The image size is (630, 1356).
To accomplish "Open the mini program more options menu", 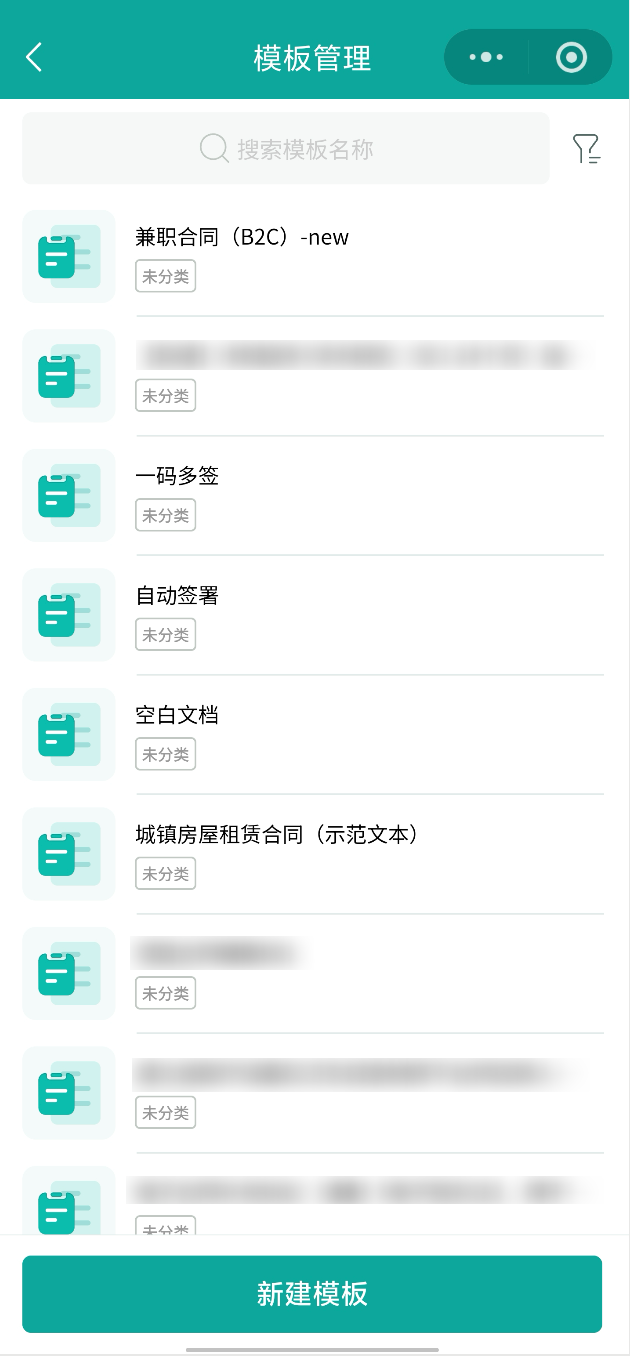I will 486,57.
